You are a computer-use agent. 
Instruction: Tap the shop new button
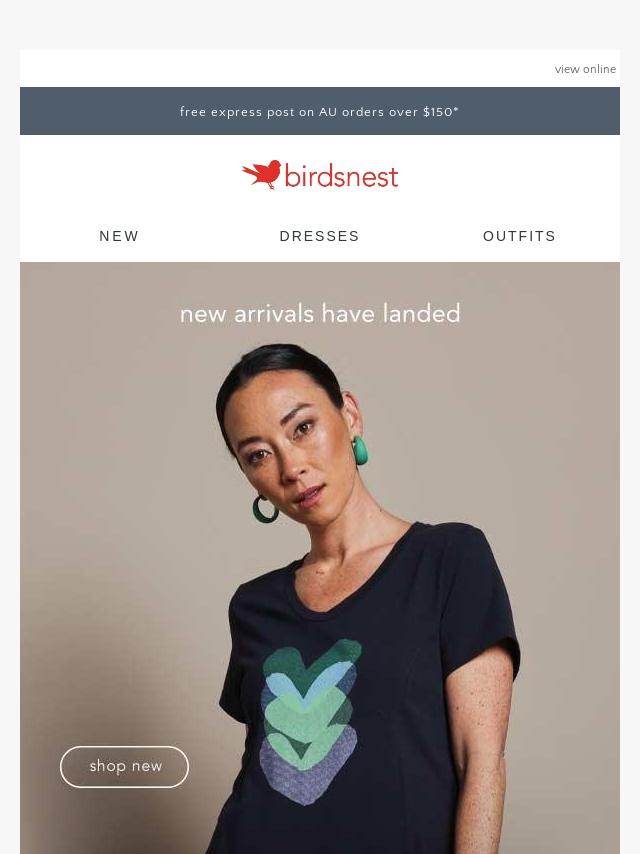pyautogui.click(x=125, y=767)
